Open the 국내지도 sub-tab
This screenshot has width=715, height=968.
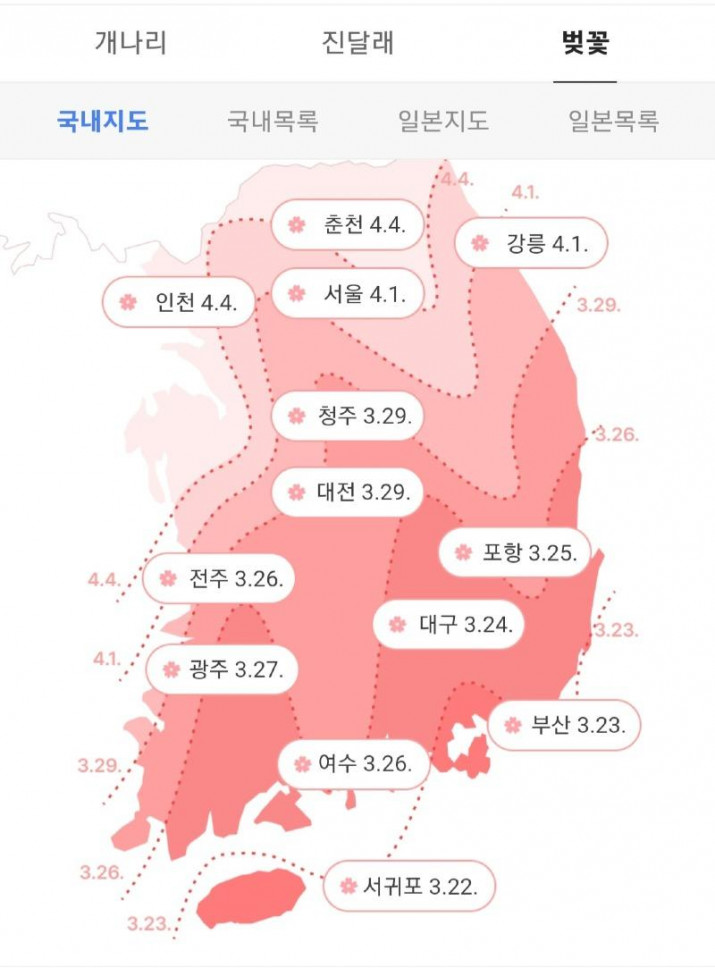coord(102,122)
